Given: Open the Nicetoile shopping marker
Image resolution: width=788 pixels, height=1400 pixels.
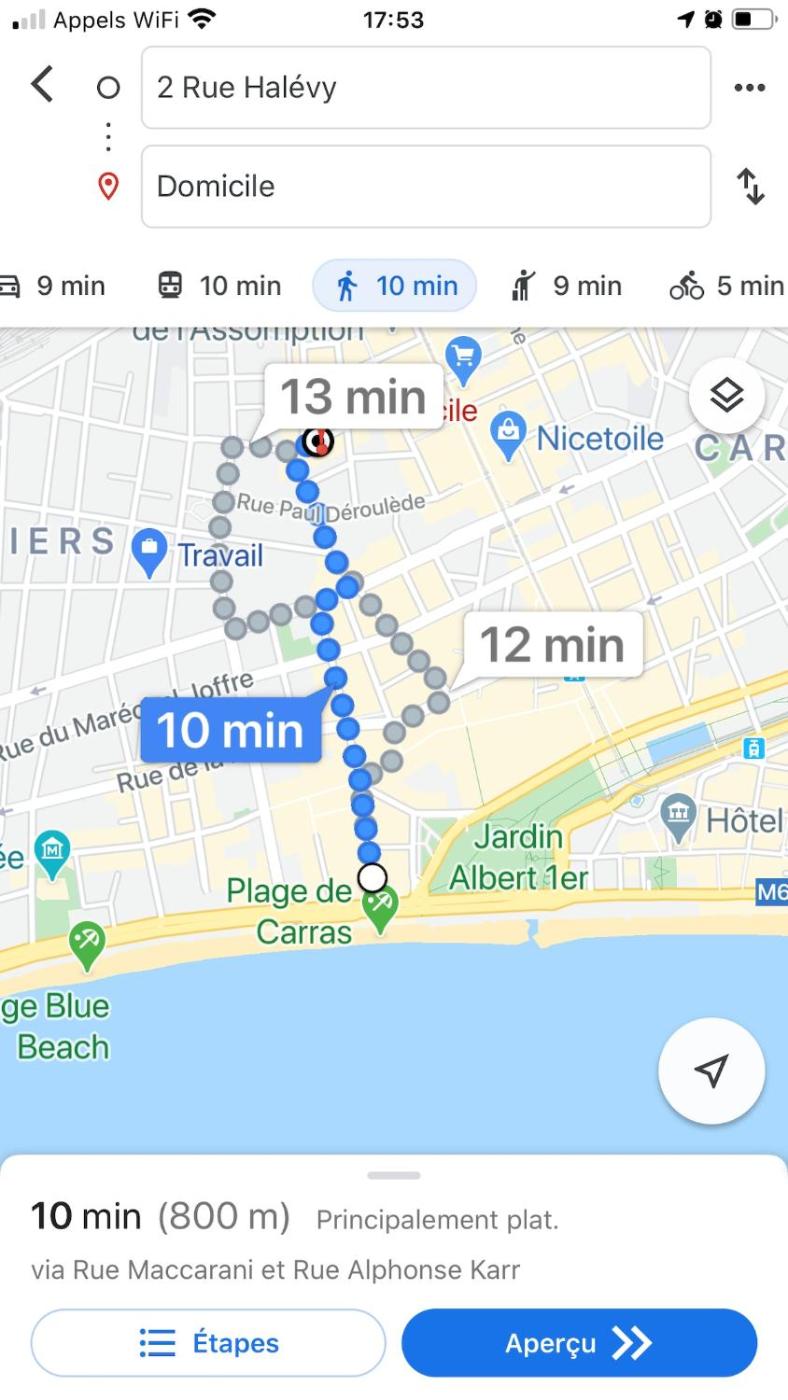Looking at the screenshot, I should pos(510,437).
